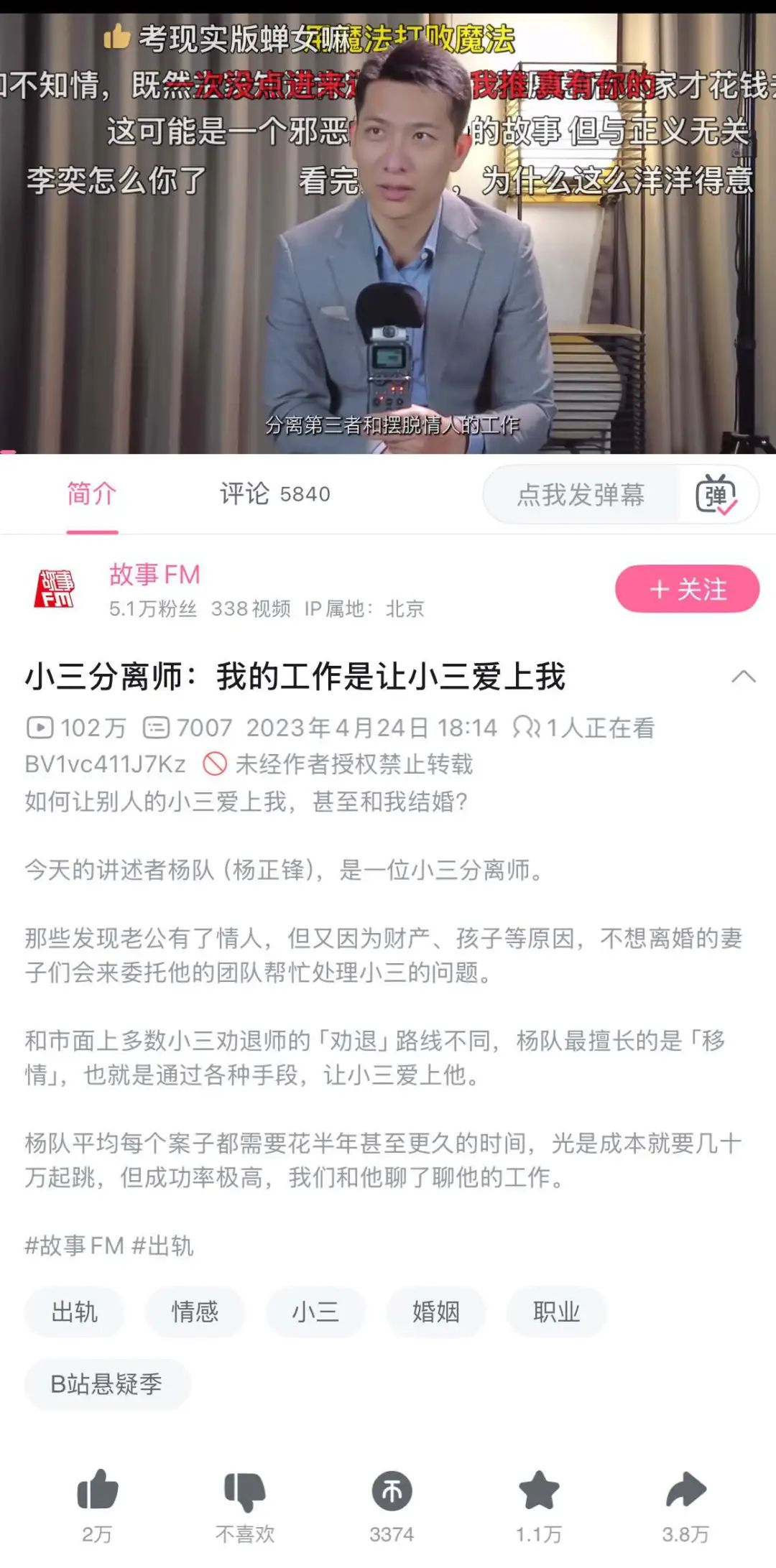776x1568 pixels.
Task: Open the 小三 tag chip
Action: pyautogui.click(x=315, y=1312)
